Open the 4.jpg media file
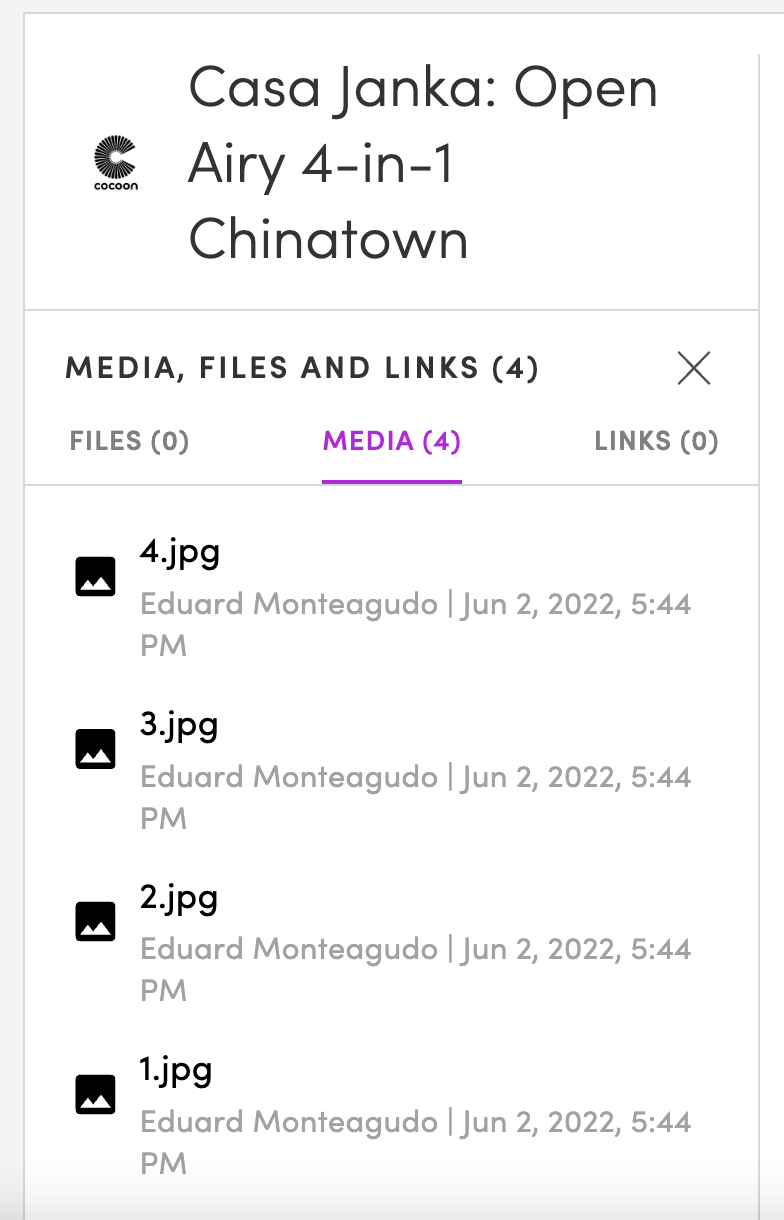 point(180,553)
